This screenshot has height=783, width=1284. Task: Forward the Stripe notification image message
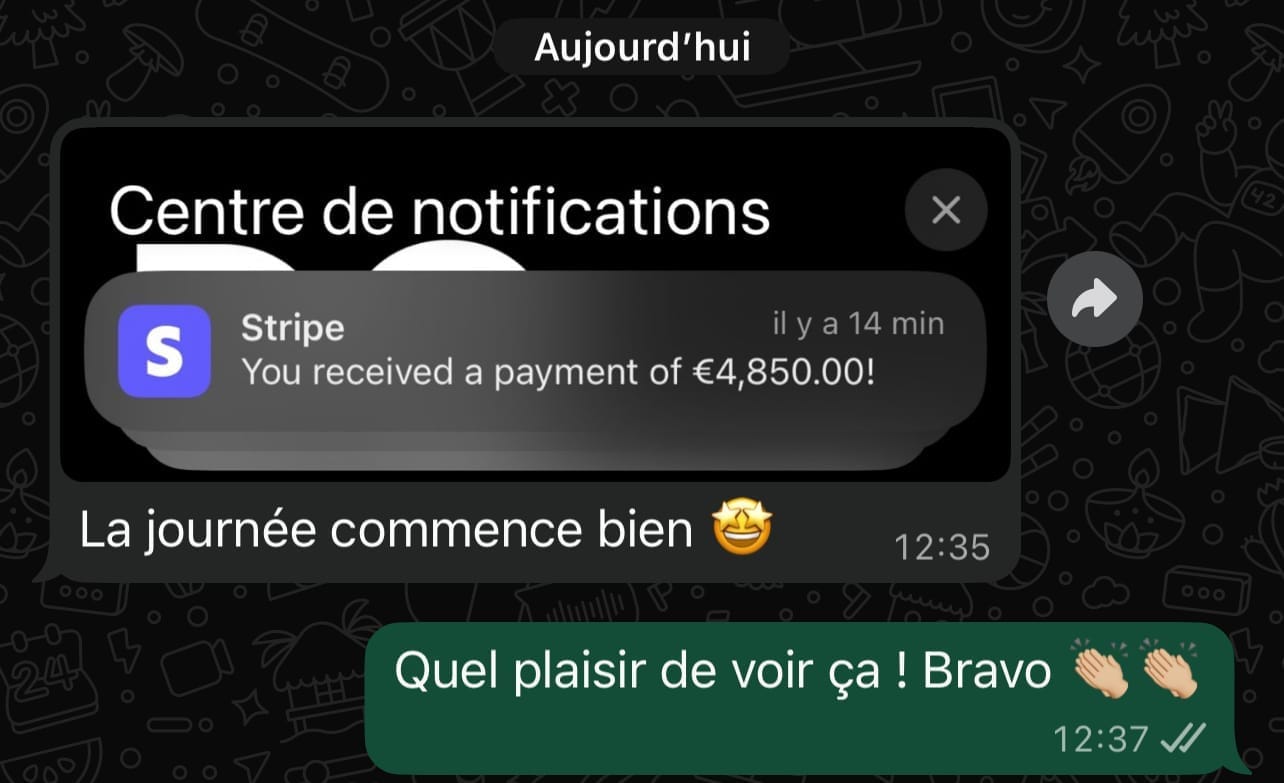click(x=1095, y=299)
